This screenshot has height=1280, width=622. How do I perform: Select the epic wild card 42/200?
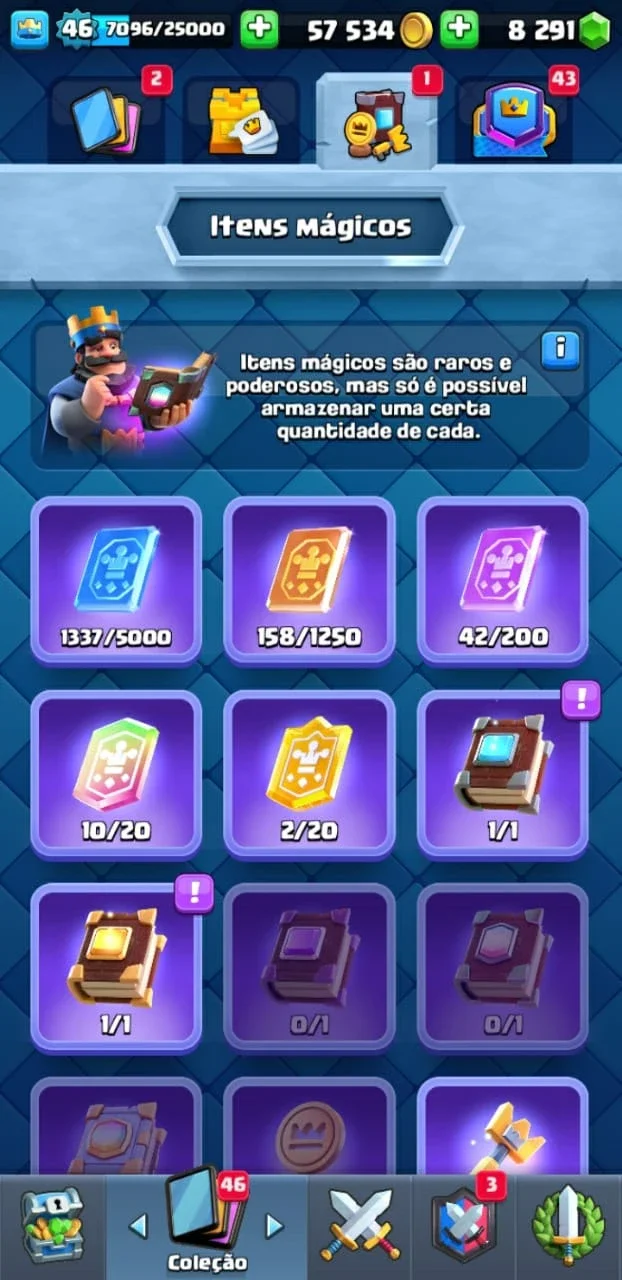click(x=502, y=581)
